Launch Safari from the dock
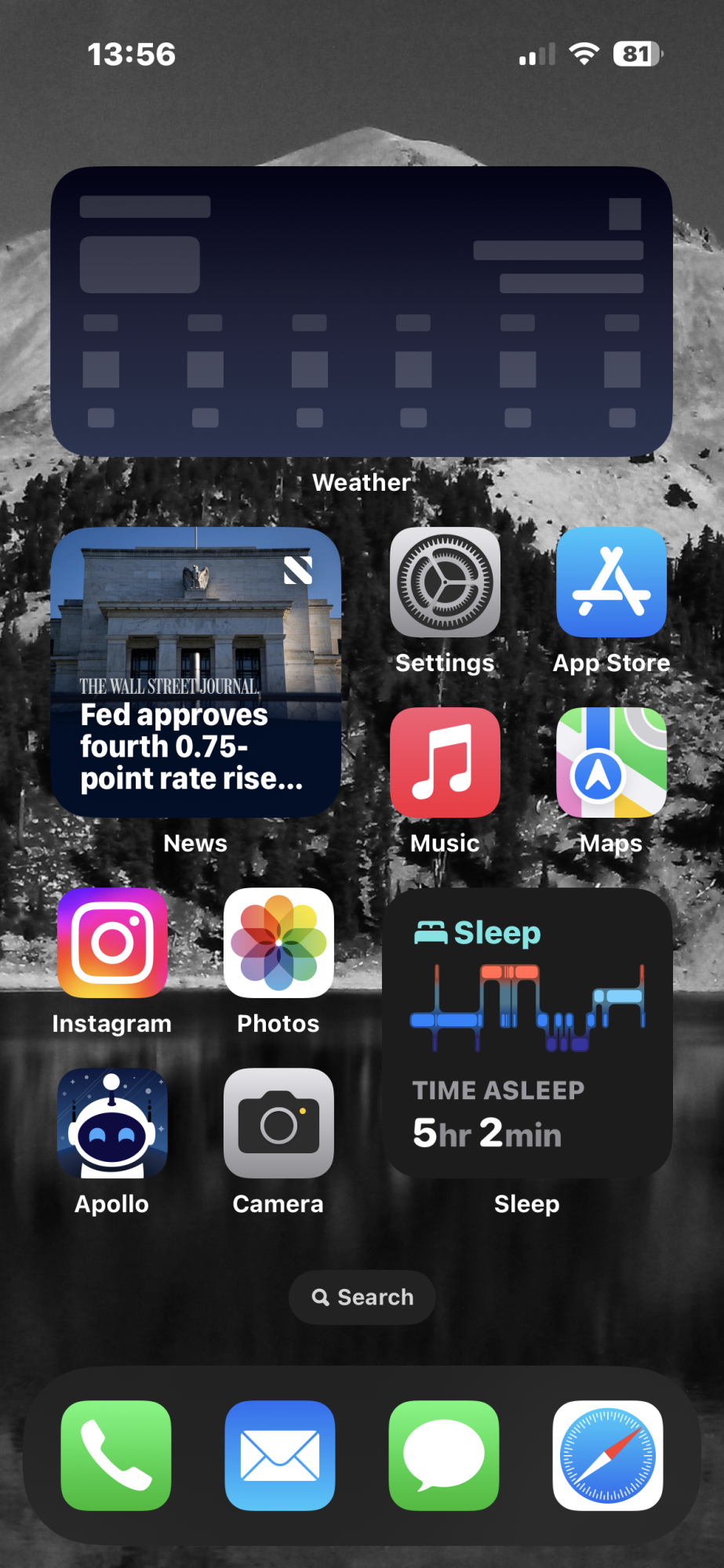724x1568 pixels. 608,1455
